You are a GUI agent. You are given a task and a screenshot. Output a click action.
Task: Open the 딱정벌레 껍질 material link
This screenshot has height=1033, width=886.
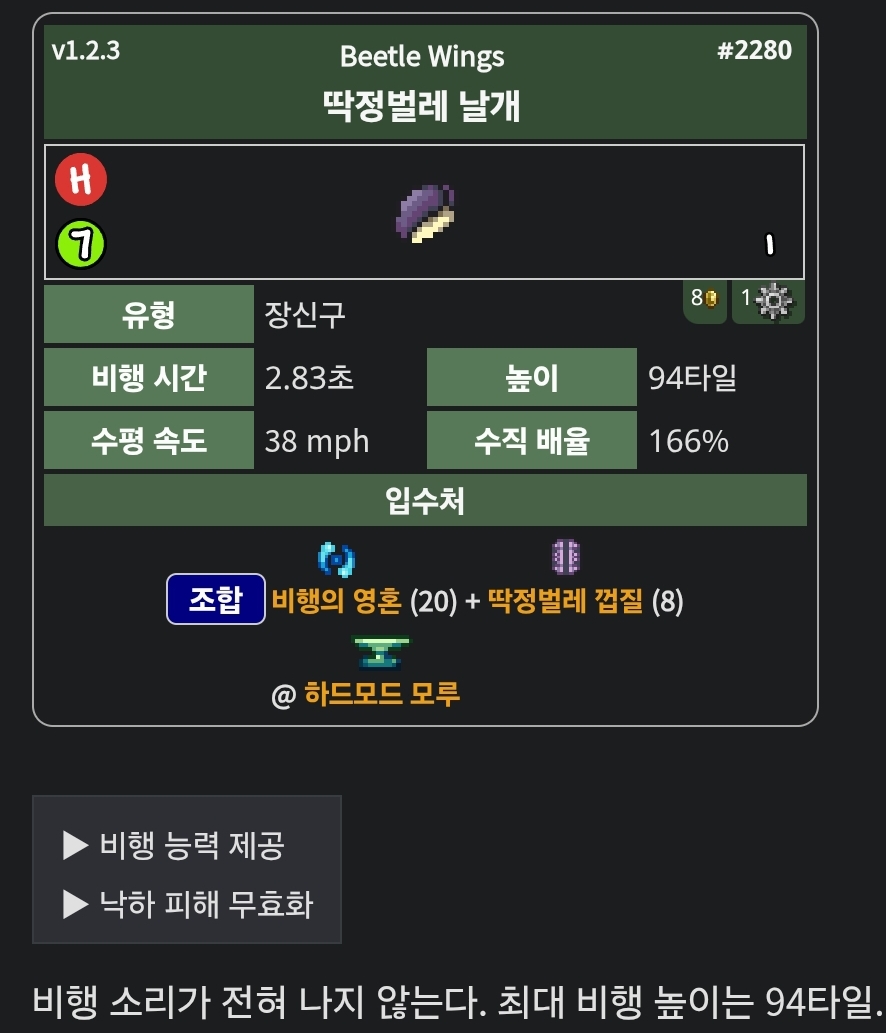pyautogui.click(x=565, y=601)
